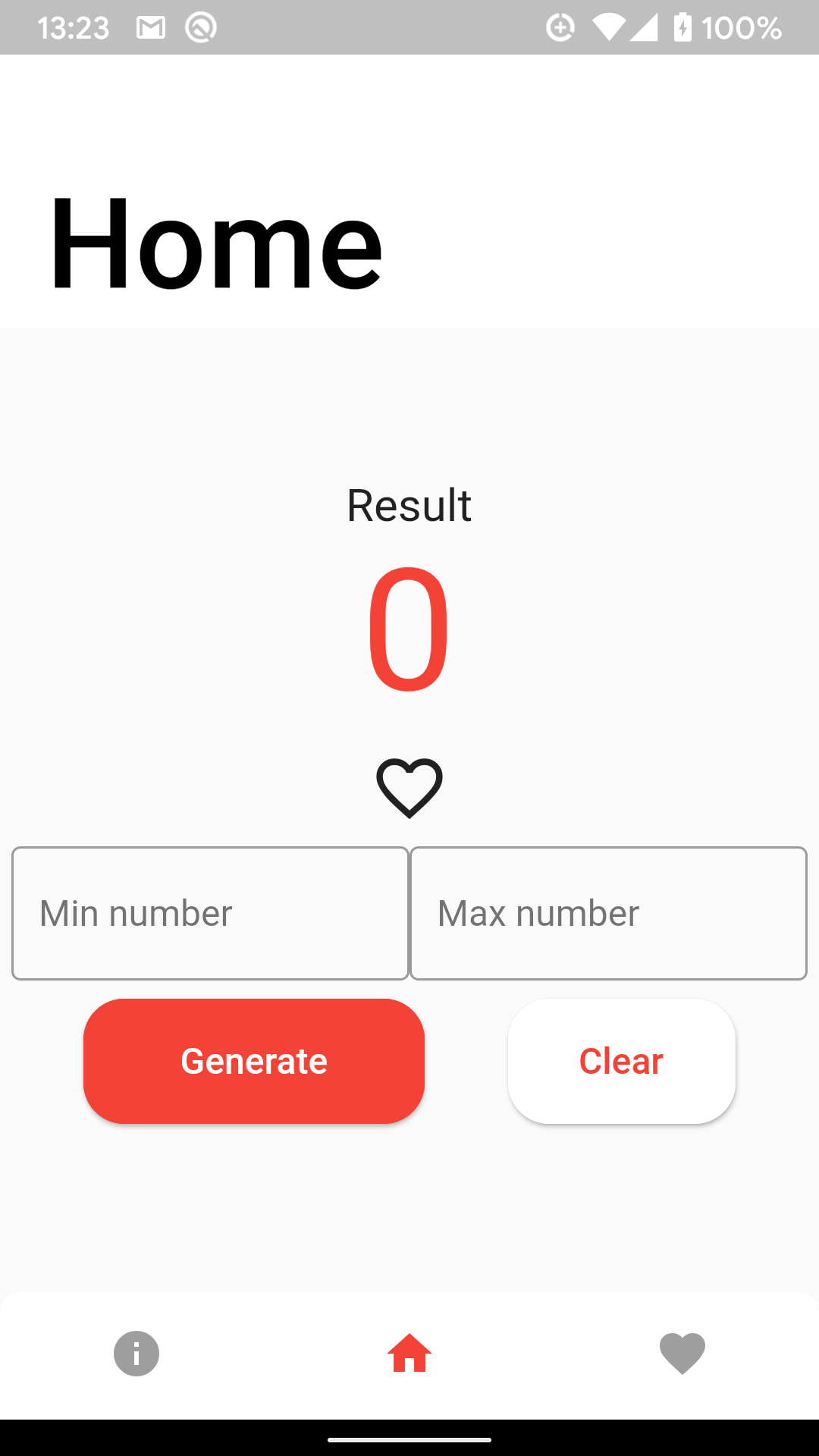Open the favorites heart tab
819x1456 pixels.
[x=682, y=1354]
